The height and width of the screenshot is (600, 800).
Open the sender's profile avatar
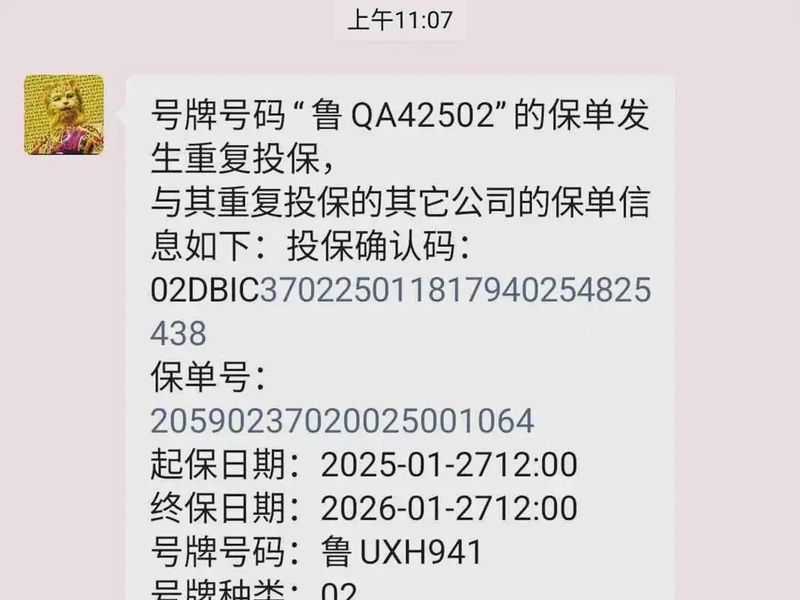pos(64,115)
